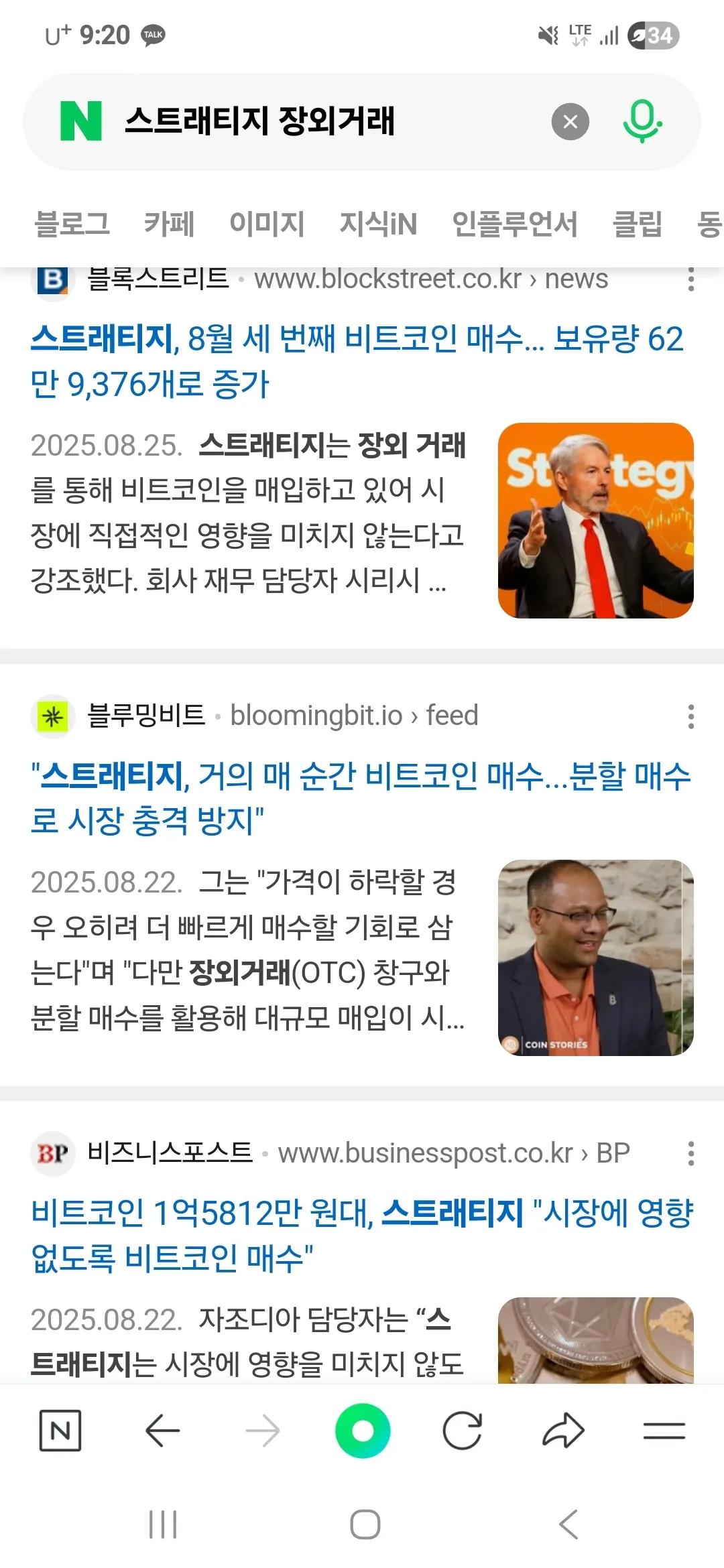Reload the current search page
Viewport: 724px width, 1568px height.
point(463,1431)
